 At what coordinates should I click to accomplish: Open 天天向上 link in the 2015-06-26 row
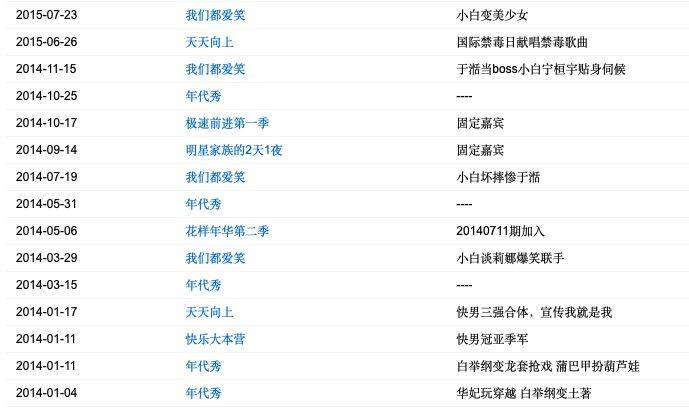tap(210, 43)
